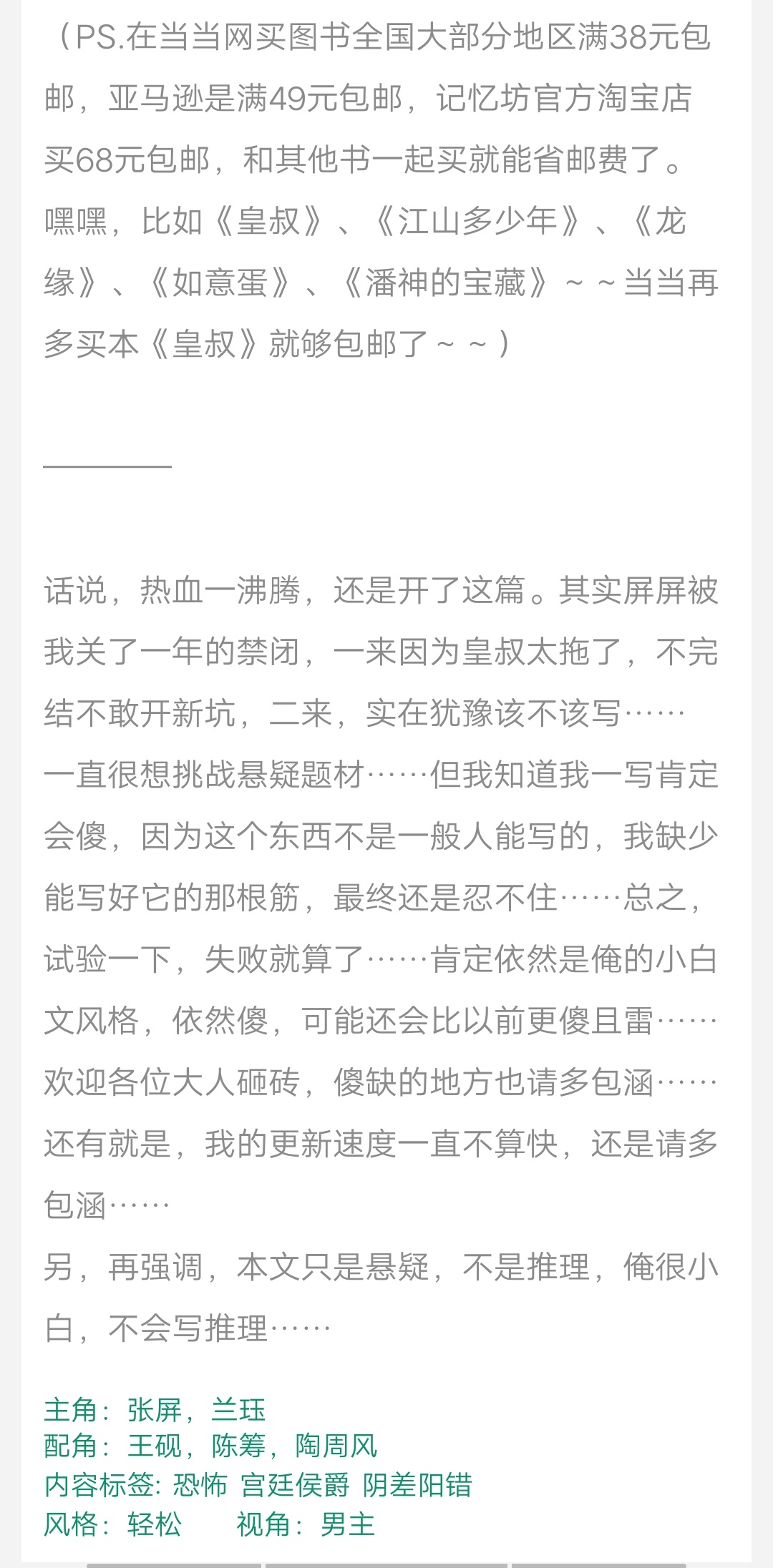Open the 恐怖 content tag
This screenshot has height=1568, width=773.
200,1485
